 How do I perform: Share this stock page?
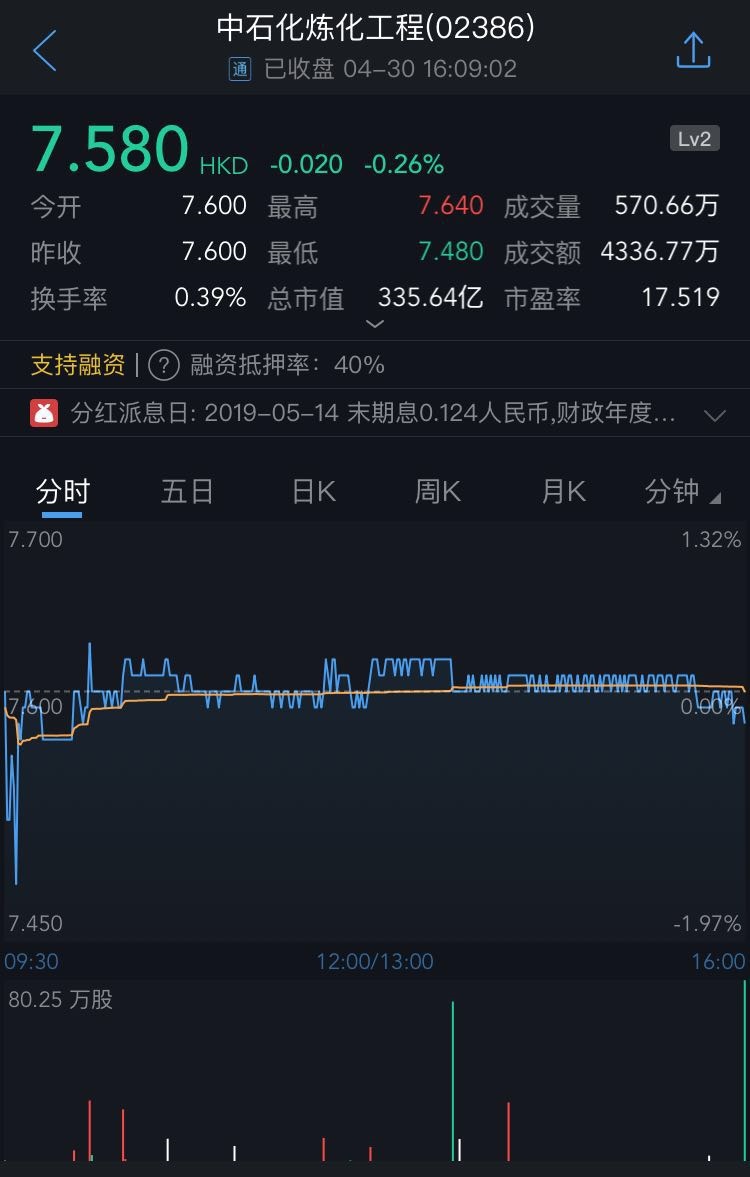click(693, 51)
